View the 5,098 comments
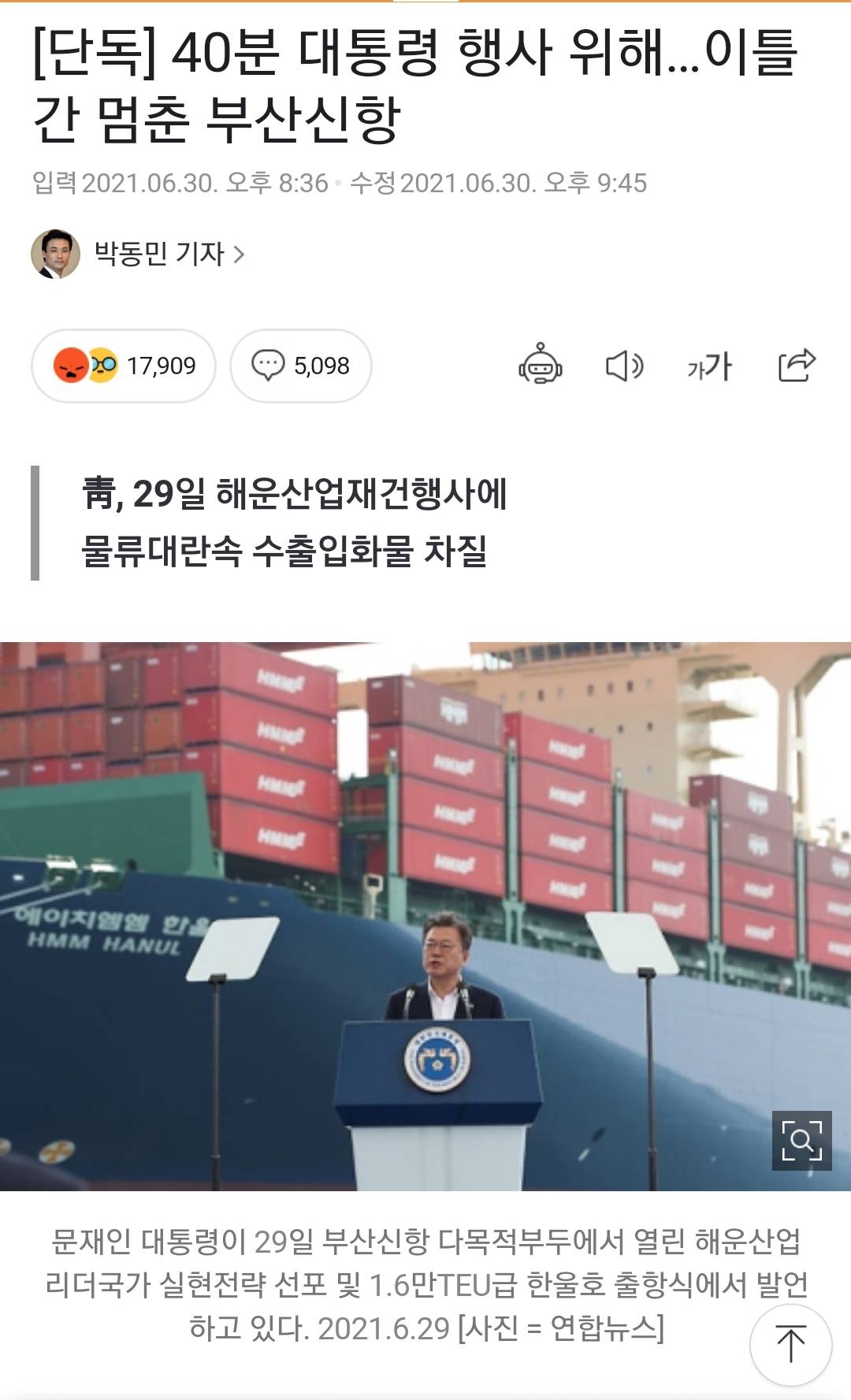Image resolution: width=851 pixels, height=1400 pixels. (300, 366)
